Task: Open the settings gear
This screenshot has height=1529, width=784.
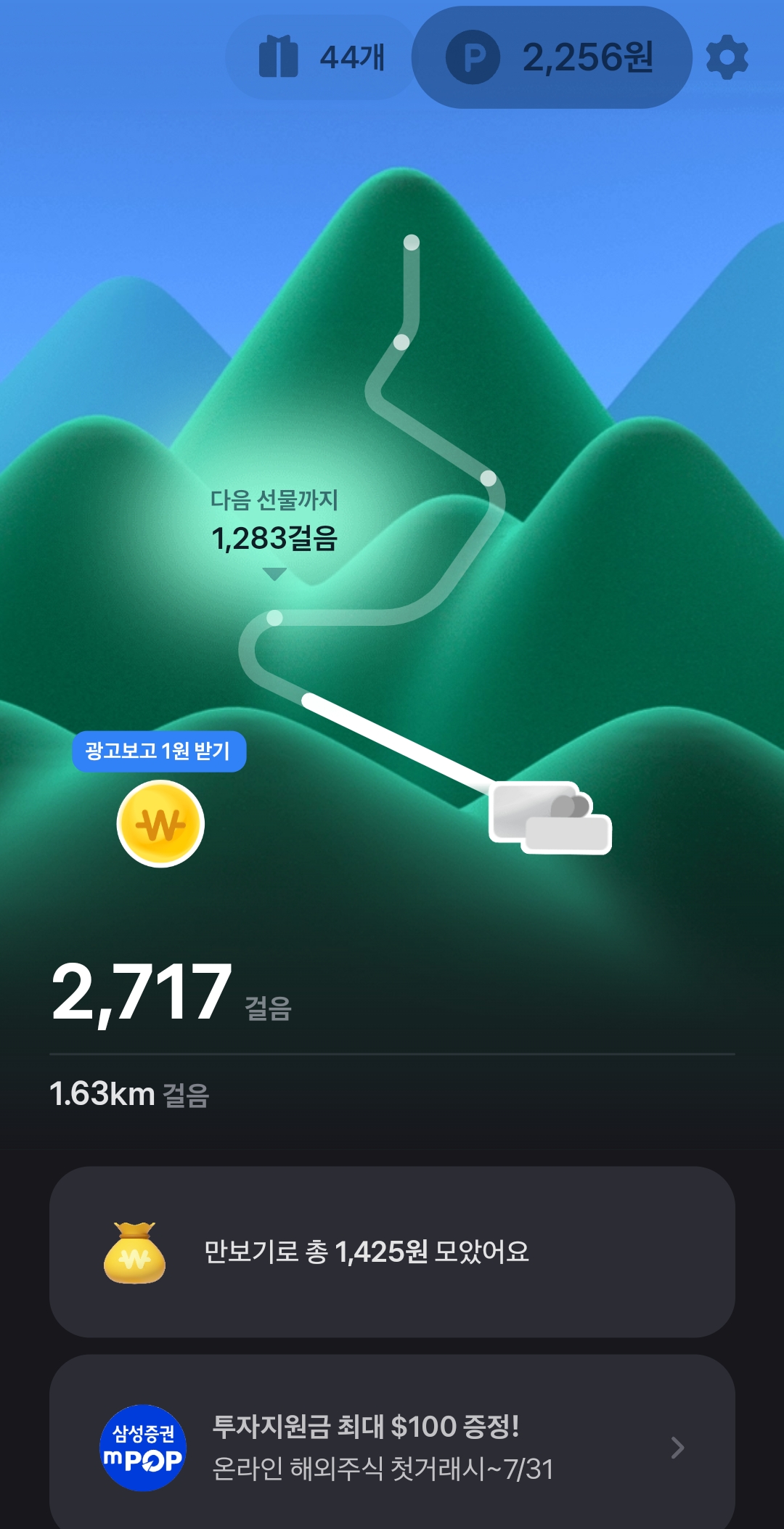Action: point(727,58)
